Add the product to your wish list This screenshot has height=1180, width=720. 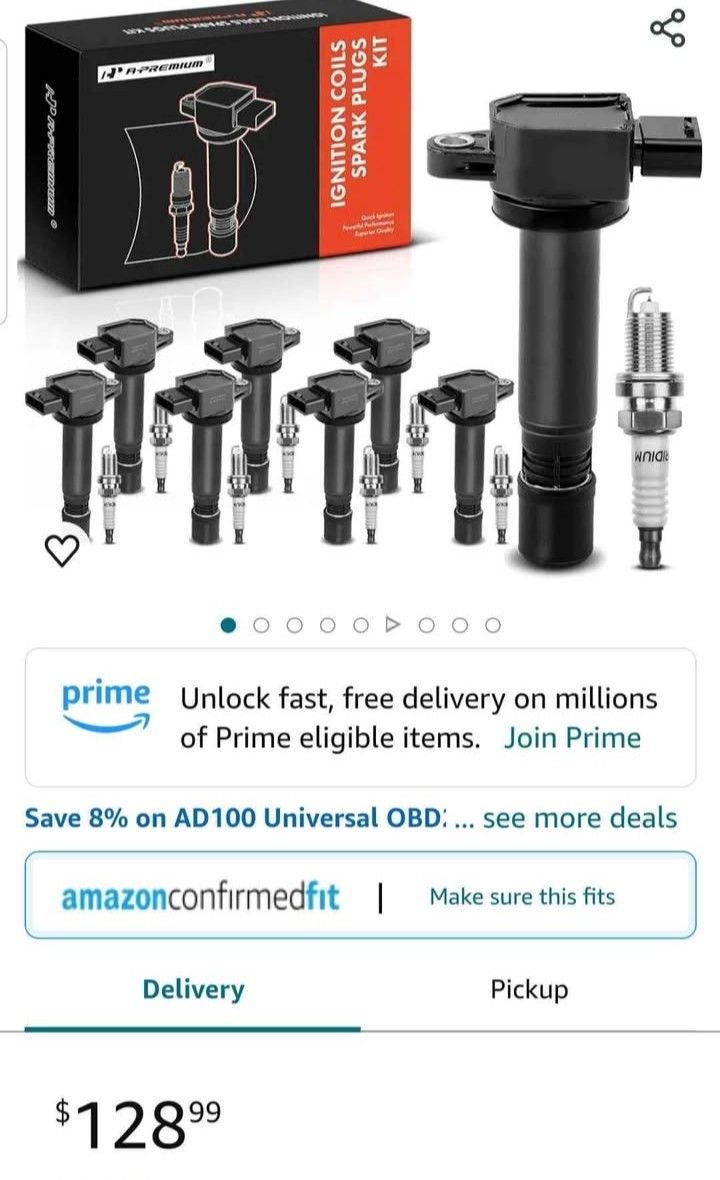(62, 550)
